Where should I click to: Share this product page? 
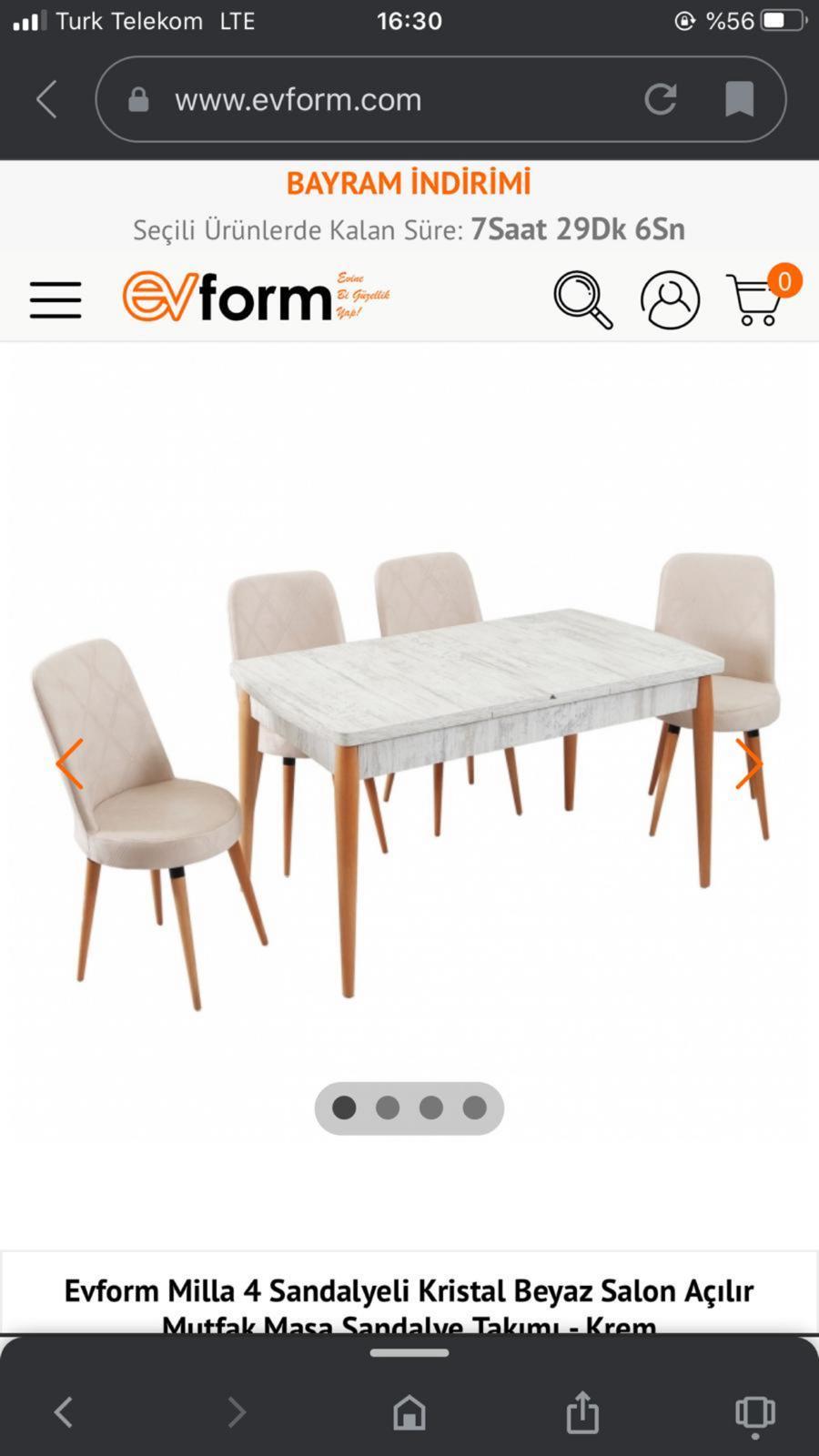point(582,1412)
